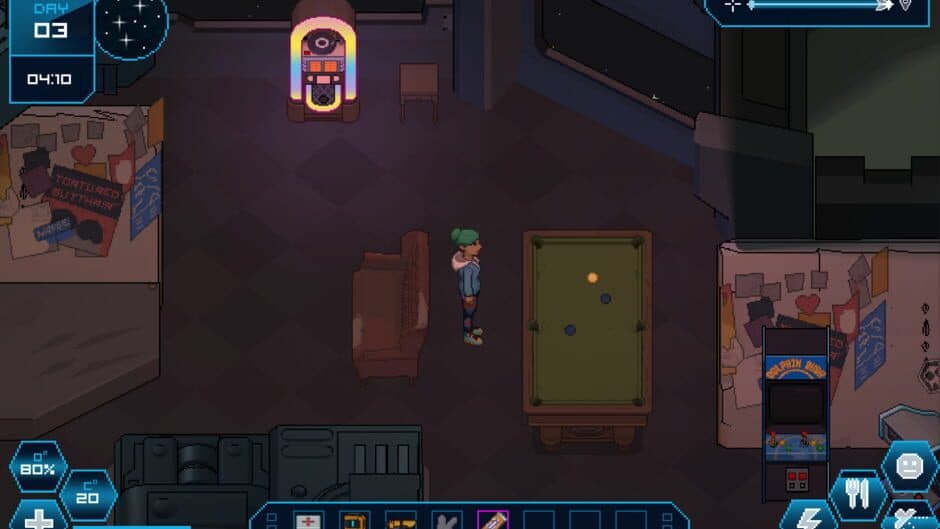Open the energy lightning bolt hexagon

808,516
